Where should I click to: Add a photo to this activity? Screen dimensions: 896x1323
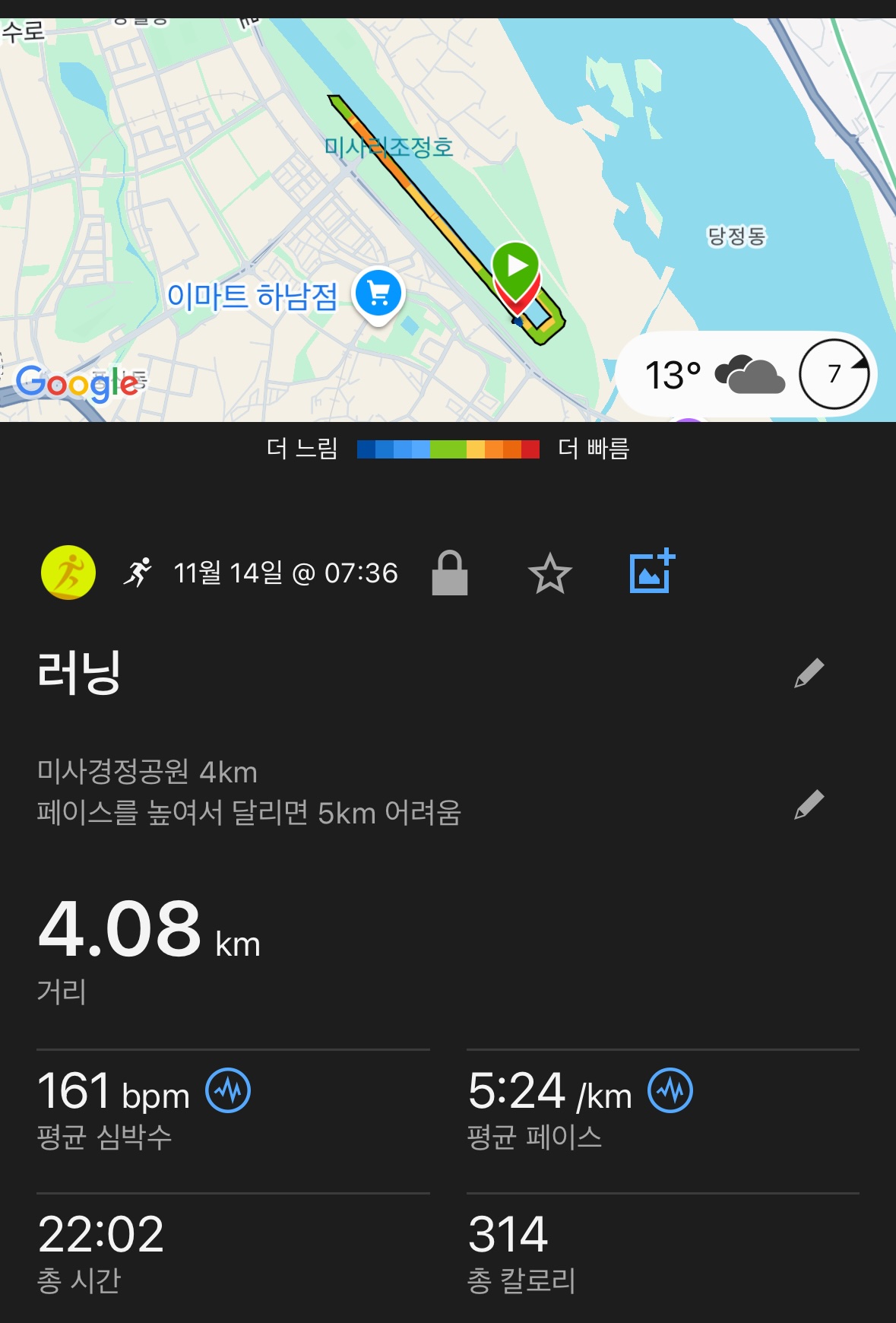pos(651,572)
